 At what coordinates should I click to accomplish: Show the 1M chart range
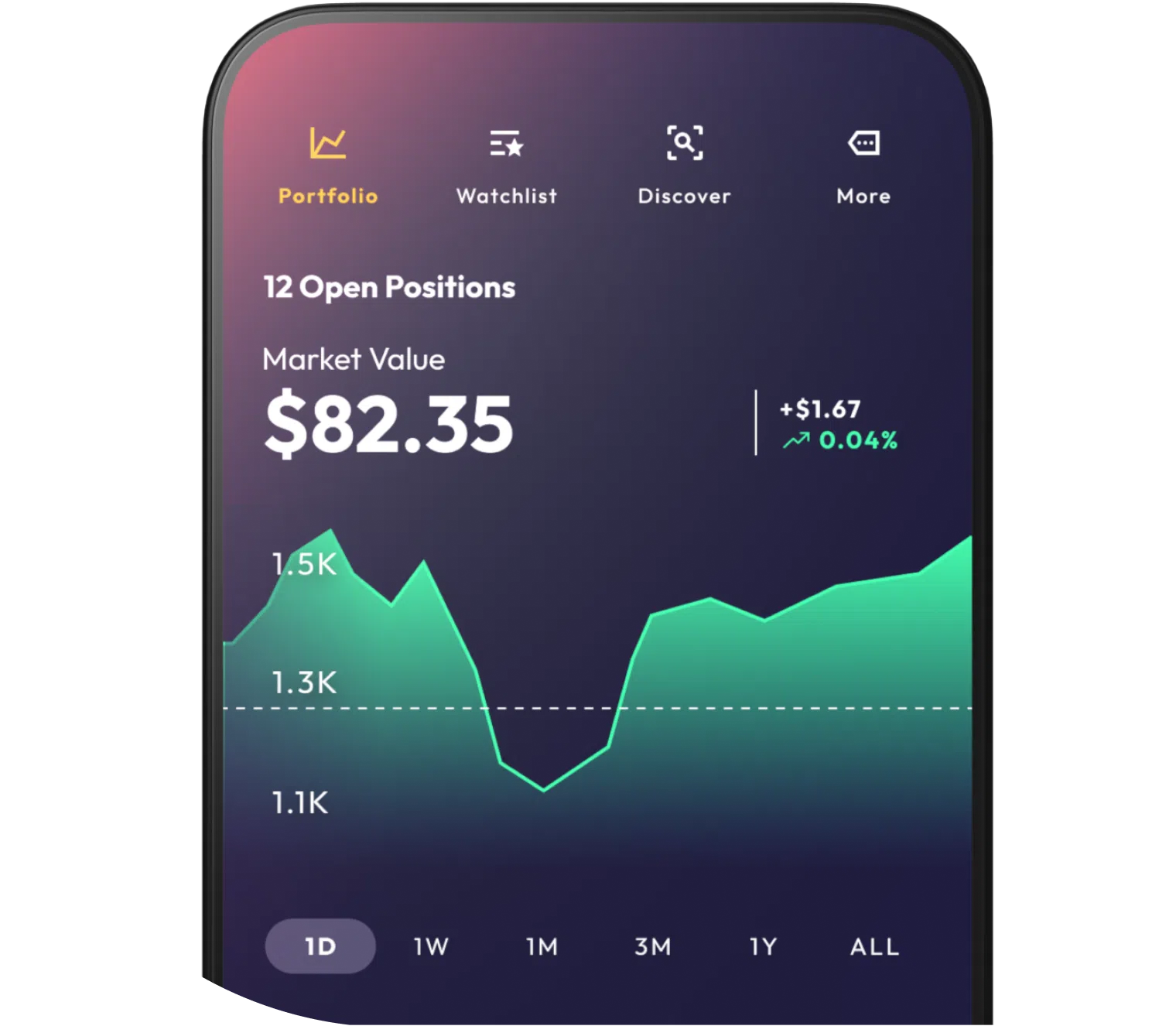pyautogui.click(x=542, y=946)
